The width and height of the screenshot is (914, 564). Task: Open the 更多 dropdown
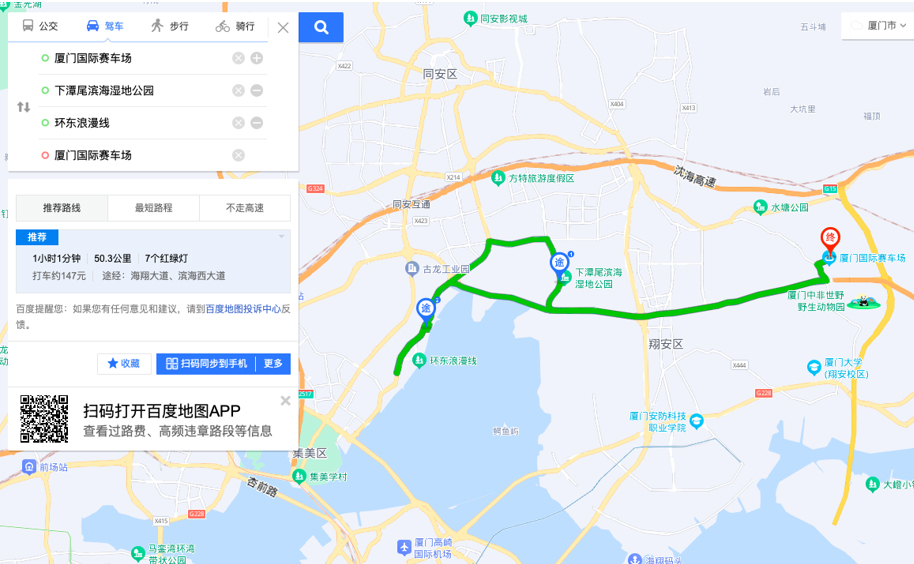[x=273, y=364]
